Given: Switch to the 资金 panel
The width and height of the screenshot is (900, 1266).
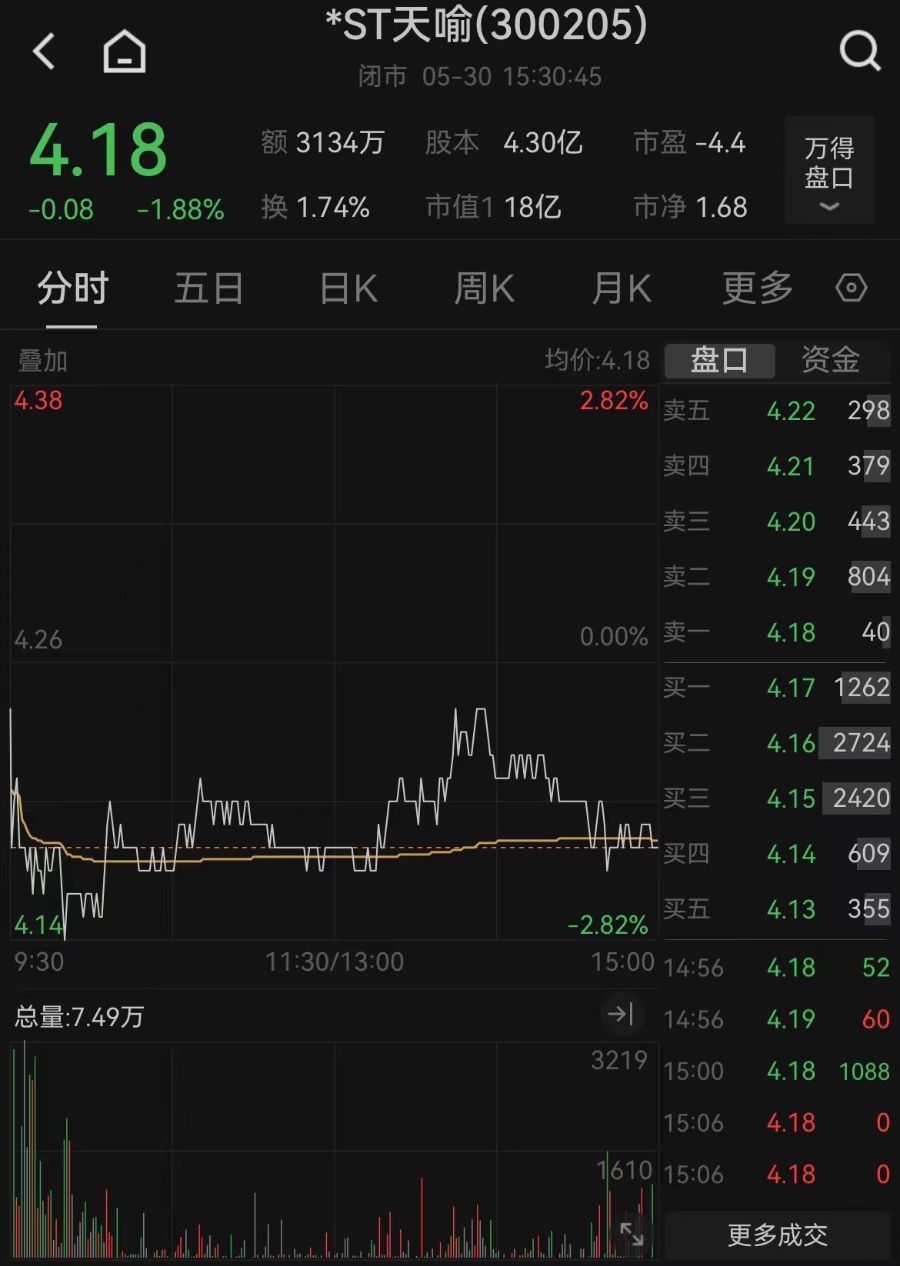Looking at the screenshot, I should coord(831,360).
